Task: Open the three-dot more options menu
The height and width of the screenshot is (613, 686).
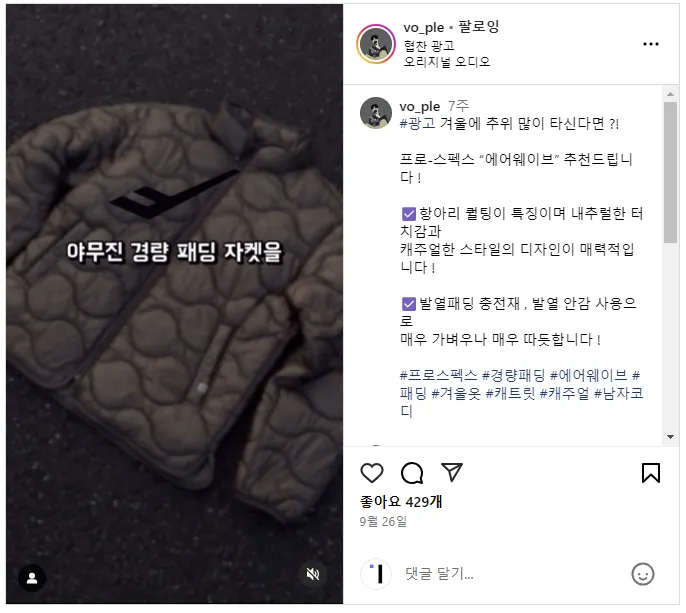Action: point(651,44)
